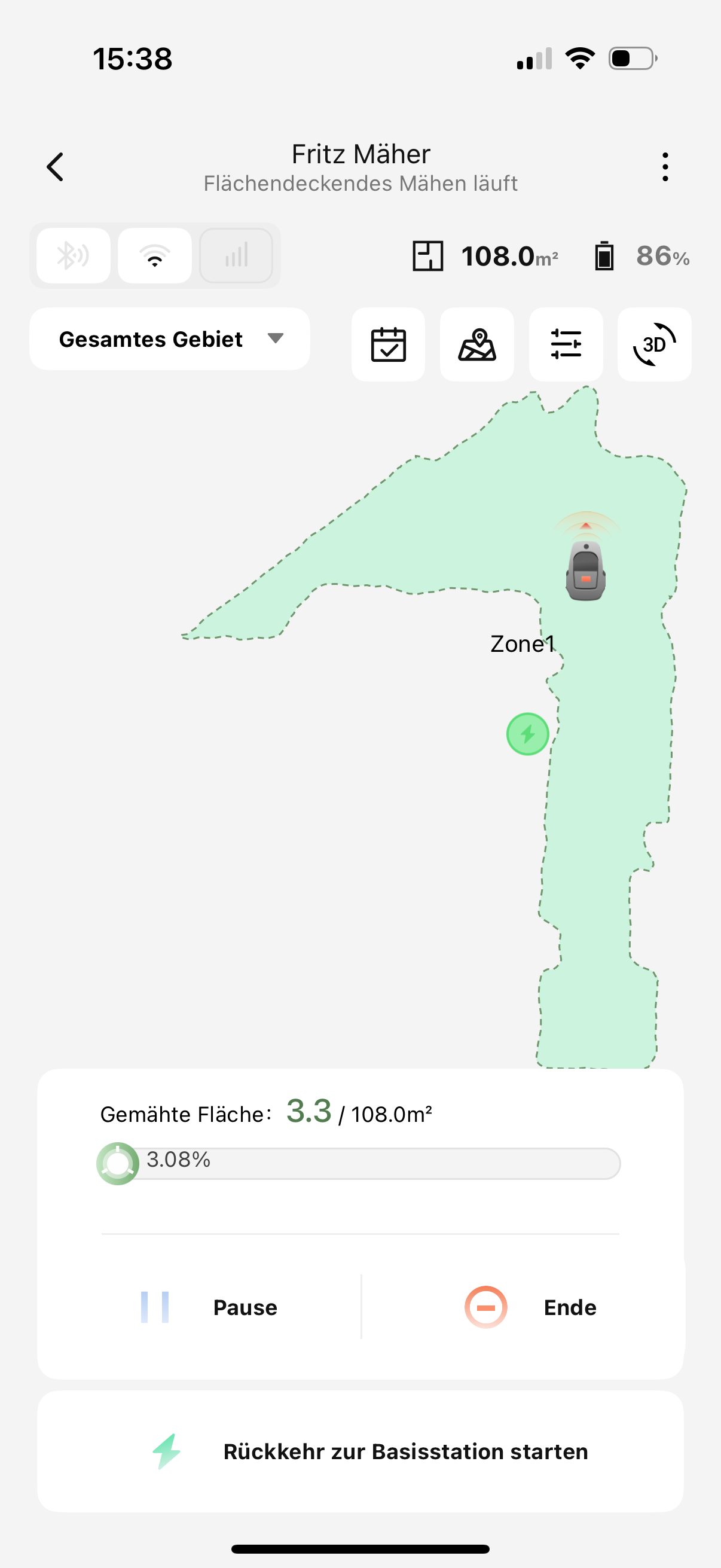
Task: Tap the Bluetooth connection indicator
Action: pyautogui.click(x=73, y=256)
